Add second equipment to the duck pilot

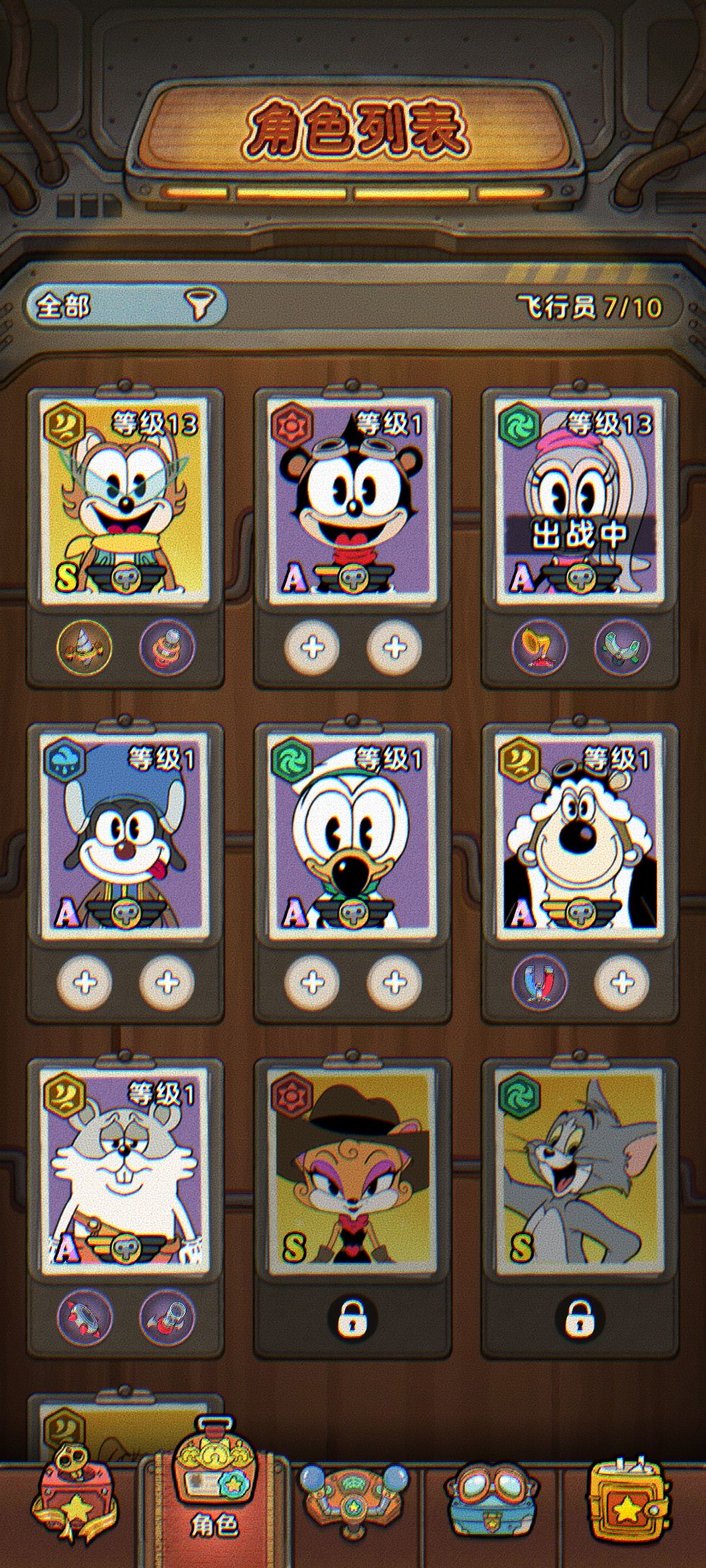click(x=394, y=982)
